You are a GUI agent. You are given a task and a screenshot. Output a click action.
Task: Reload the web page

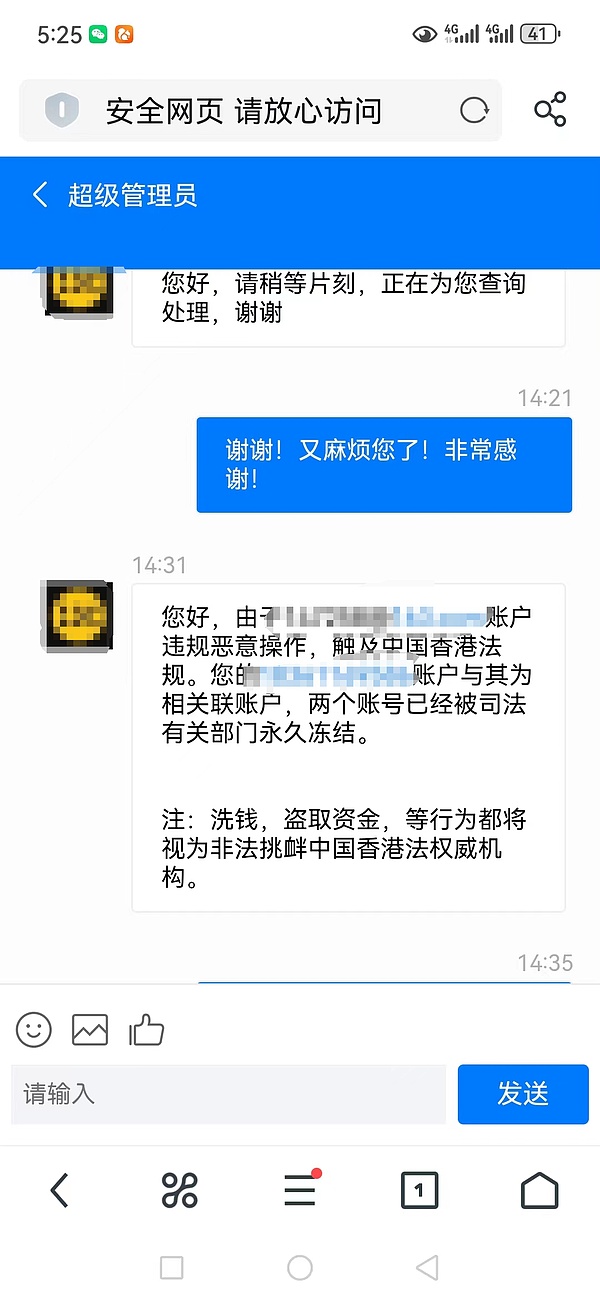473,110
